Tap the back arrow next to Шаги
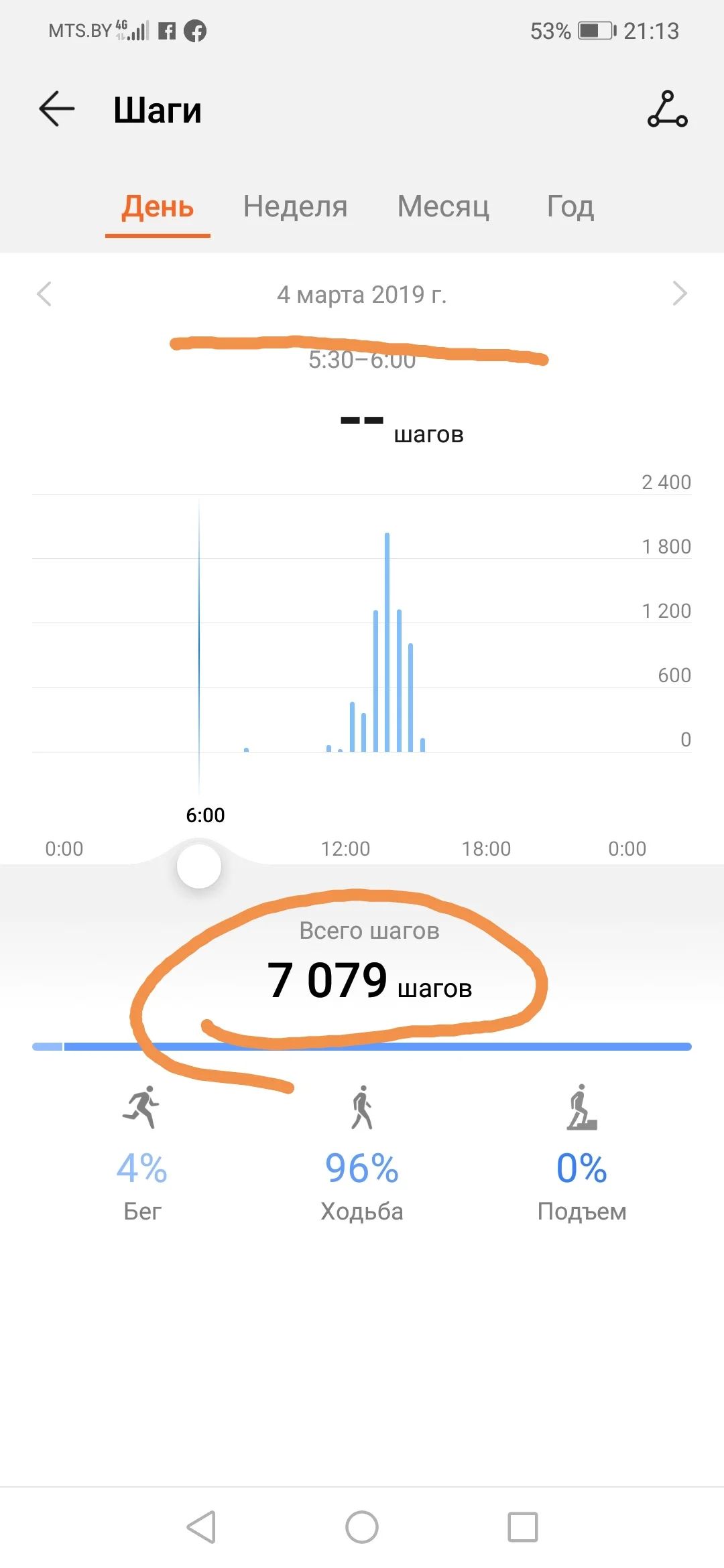The height and width of the screenshot is (1568, 724). [x=56, y=109]
